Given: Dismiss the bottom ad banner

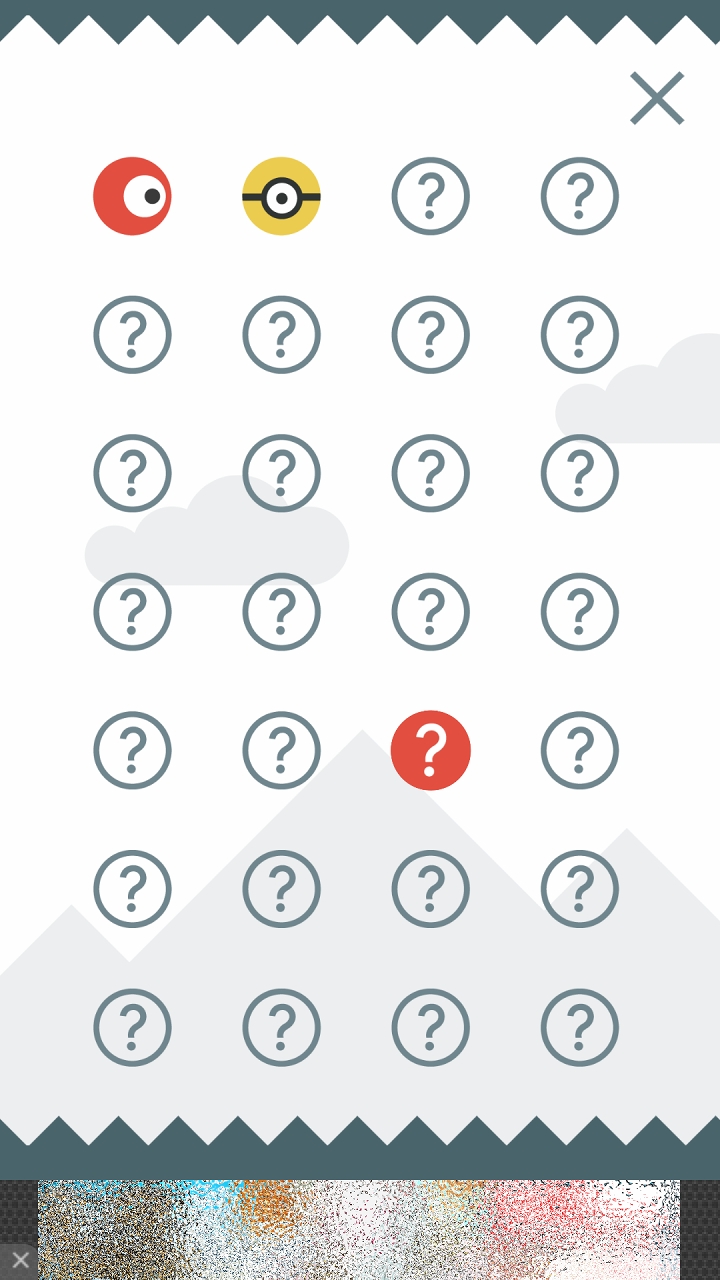Looking at the screenshot, I should pos(19,1260).
